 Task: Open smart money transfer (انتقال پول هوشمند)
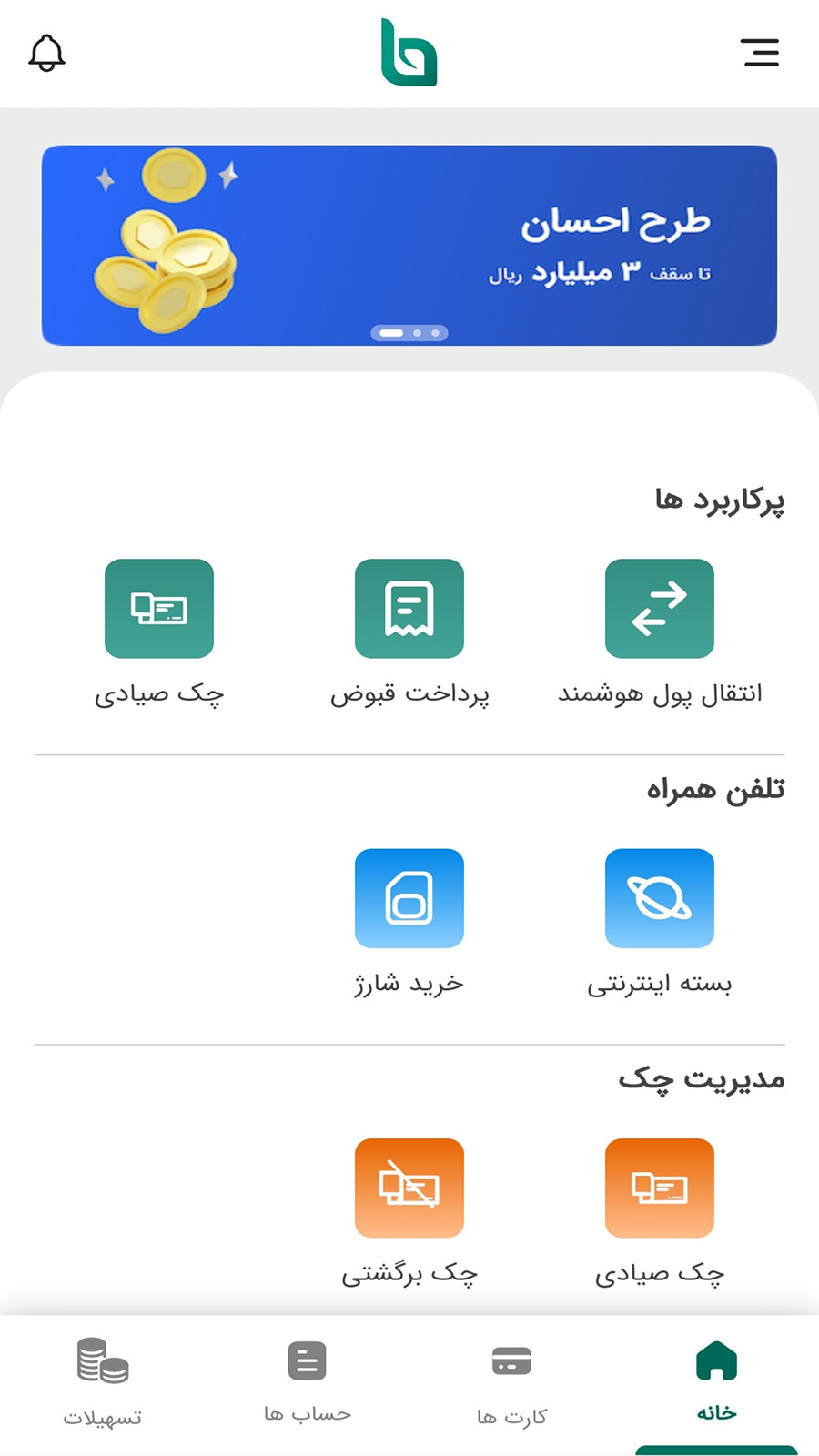point(659,609)
